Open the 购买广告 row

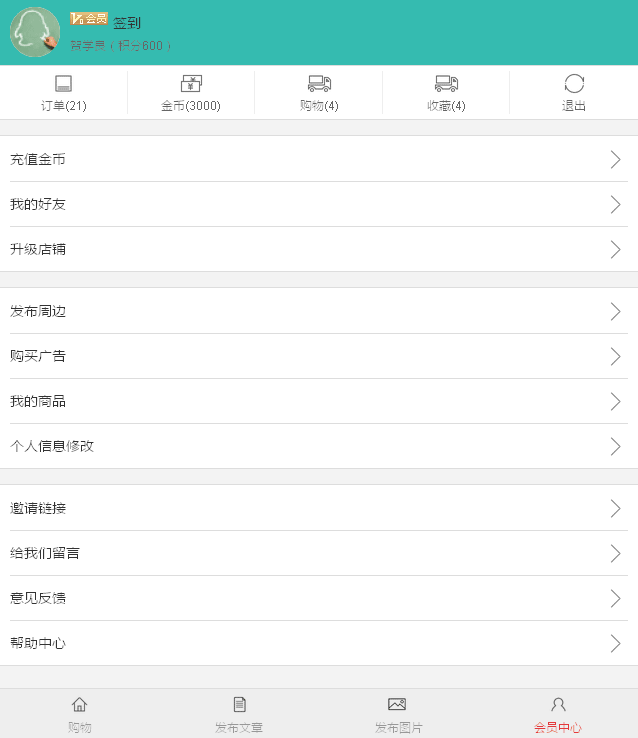pos(319,356)
